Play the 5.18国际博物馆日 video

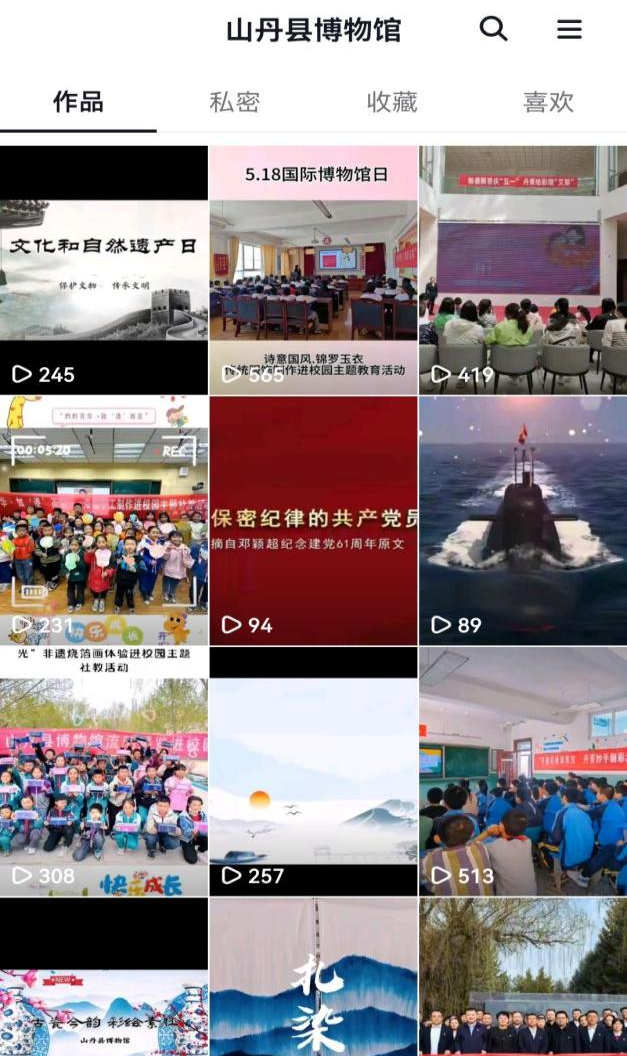tap(313, 270)
